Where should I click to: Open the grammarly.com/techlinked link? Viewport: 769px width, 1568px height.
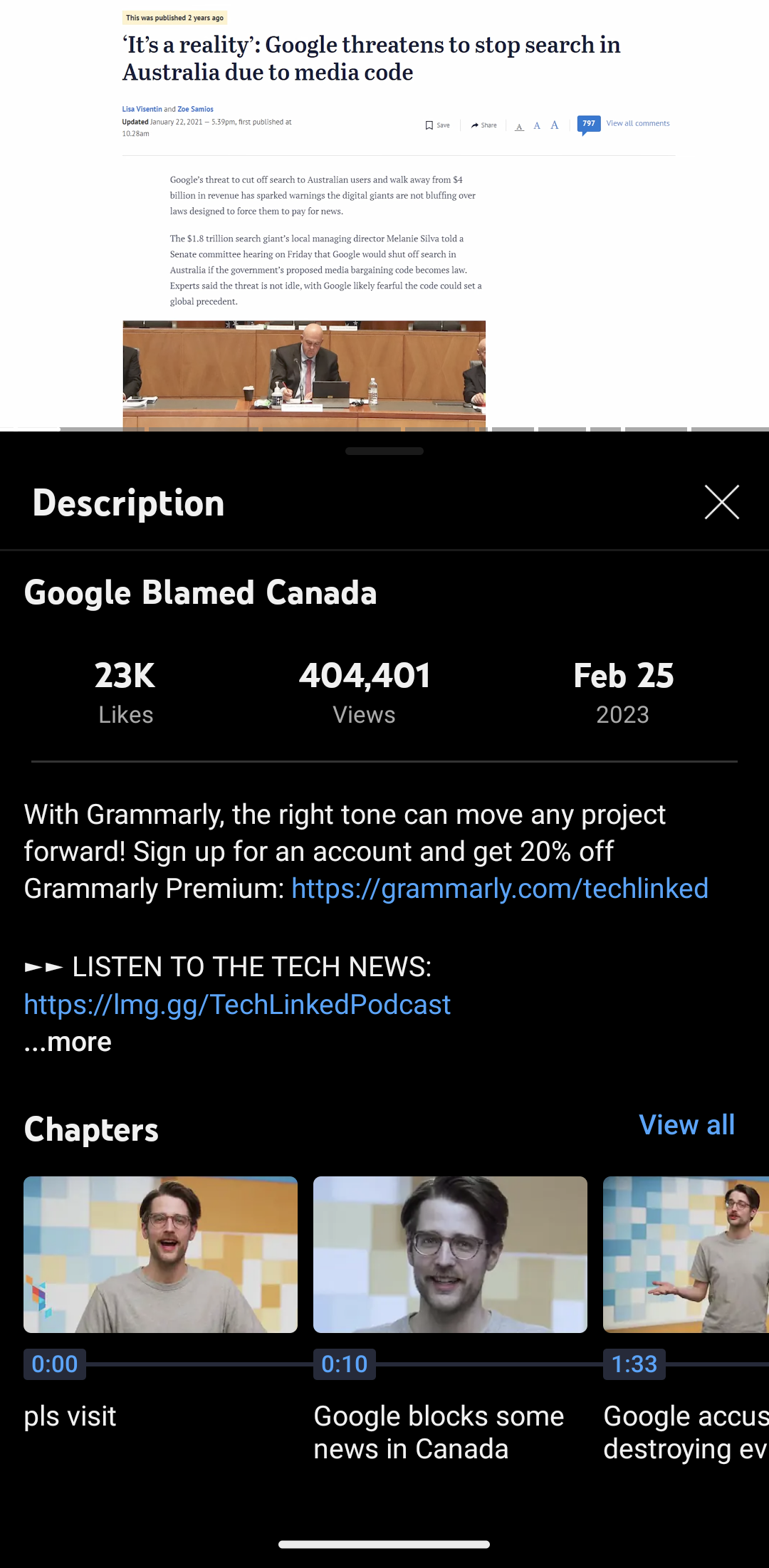pos(499,889)
